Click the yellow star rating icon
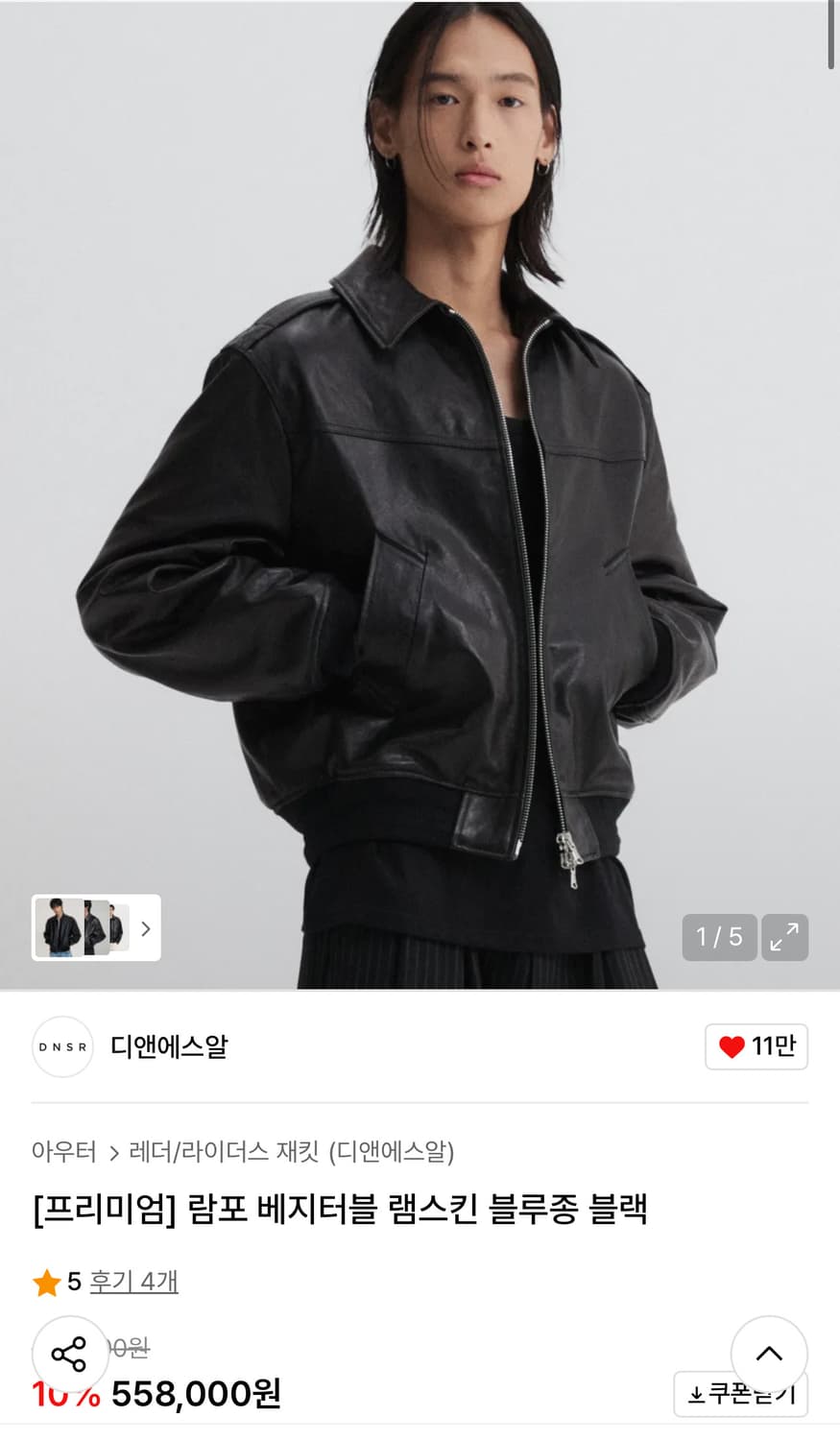Screen dimensions: 840x1440 [x=45, y=1281]
